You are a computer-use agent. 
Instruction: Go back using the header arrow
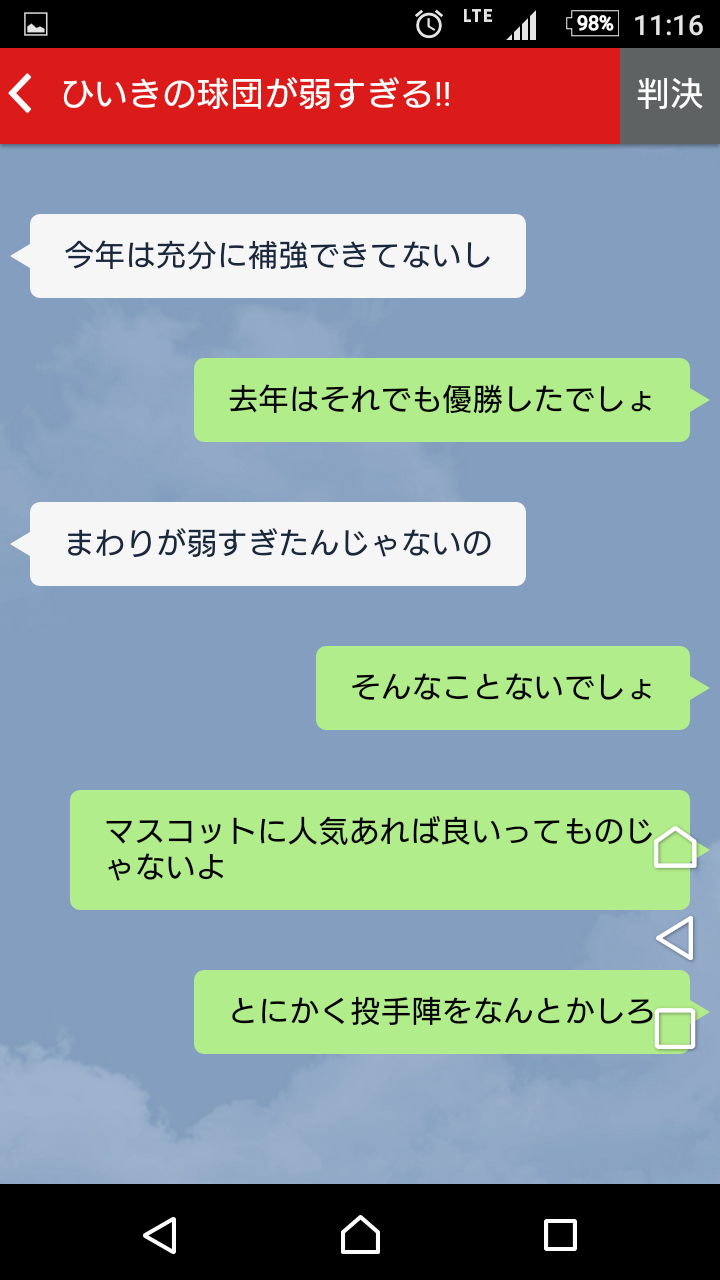22,95
